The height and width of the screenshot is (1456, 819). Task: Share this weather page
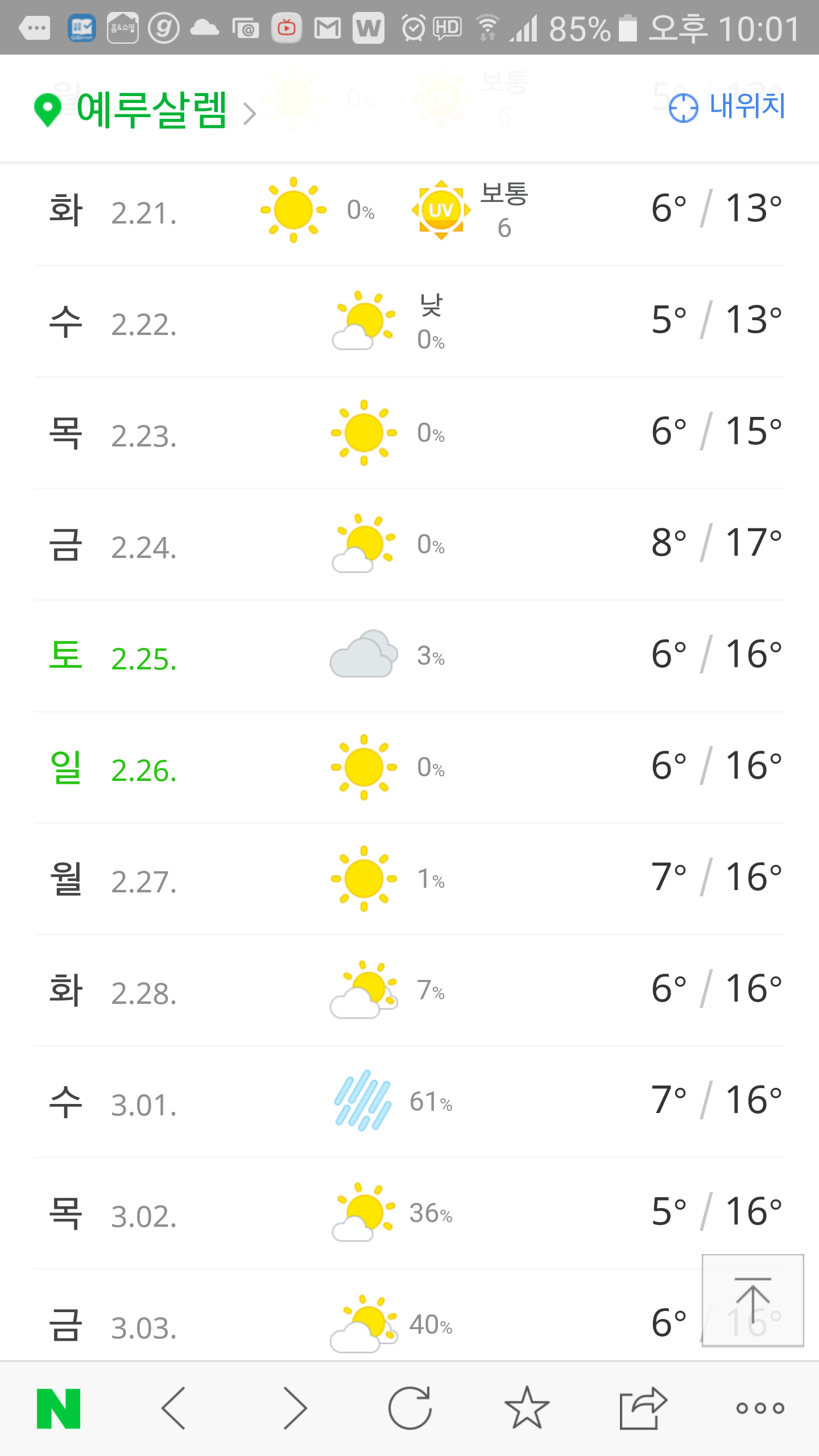643,1408
